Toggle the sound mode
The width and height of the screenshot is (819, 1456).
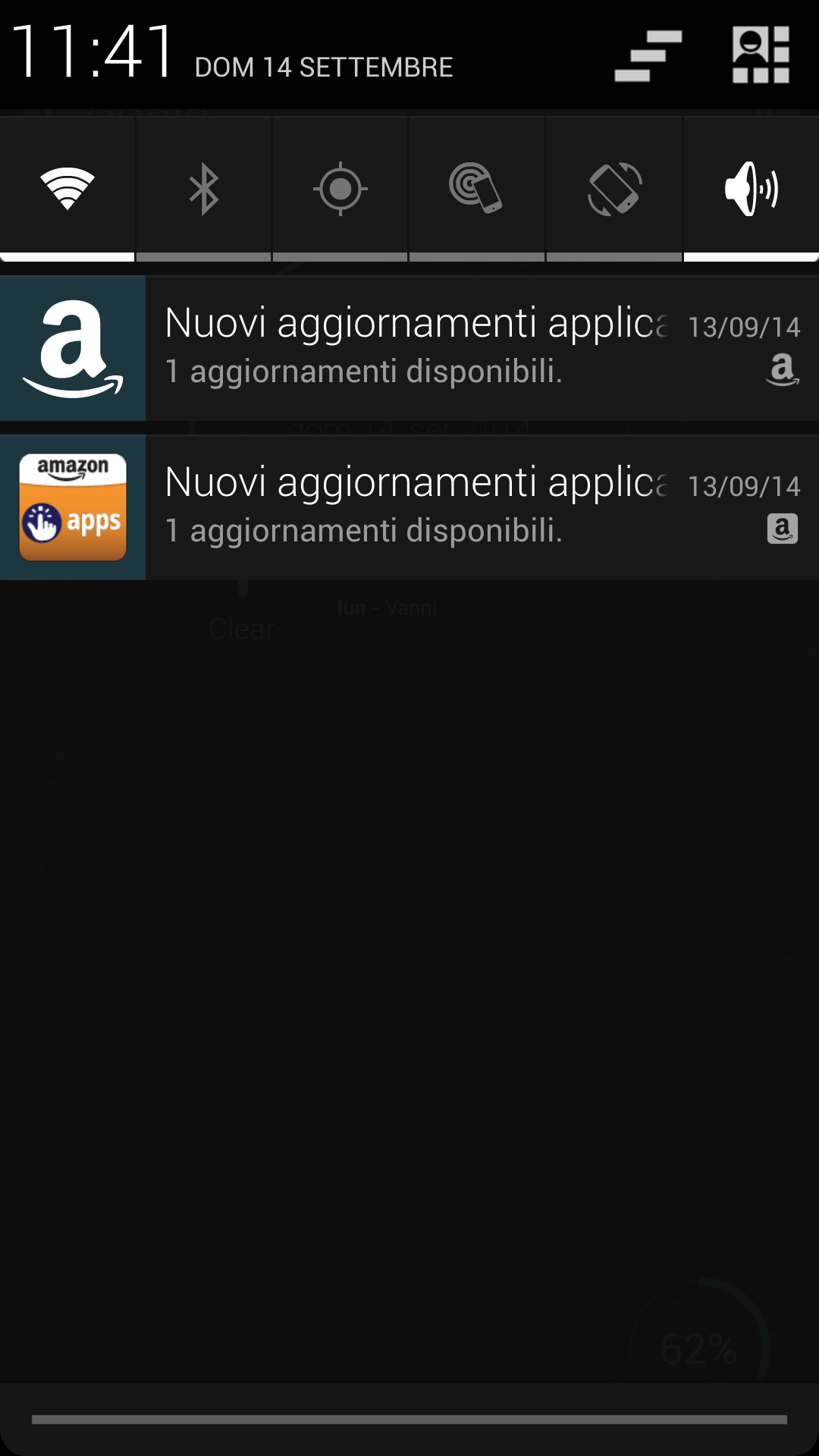point(752,190)
